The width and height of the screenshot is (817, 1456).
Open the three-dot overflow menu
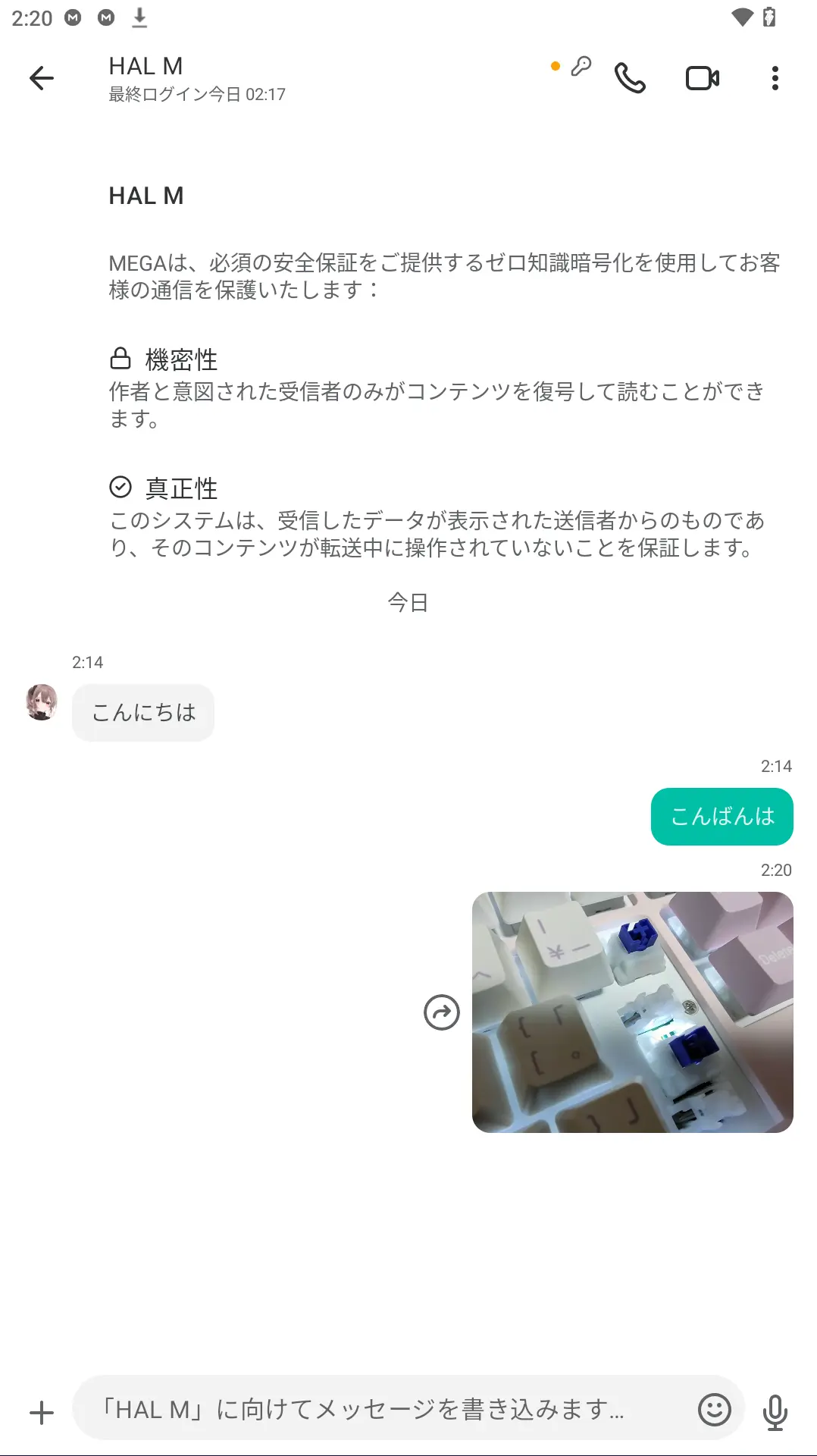coord(775,77)
